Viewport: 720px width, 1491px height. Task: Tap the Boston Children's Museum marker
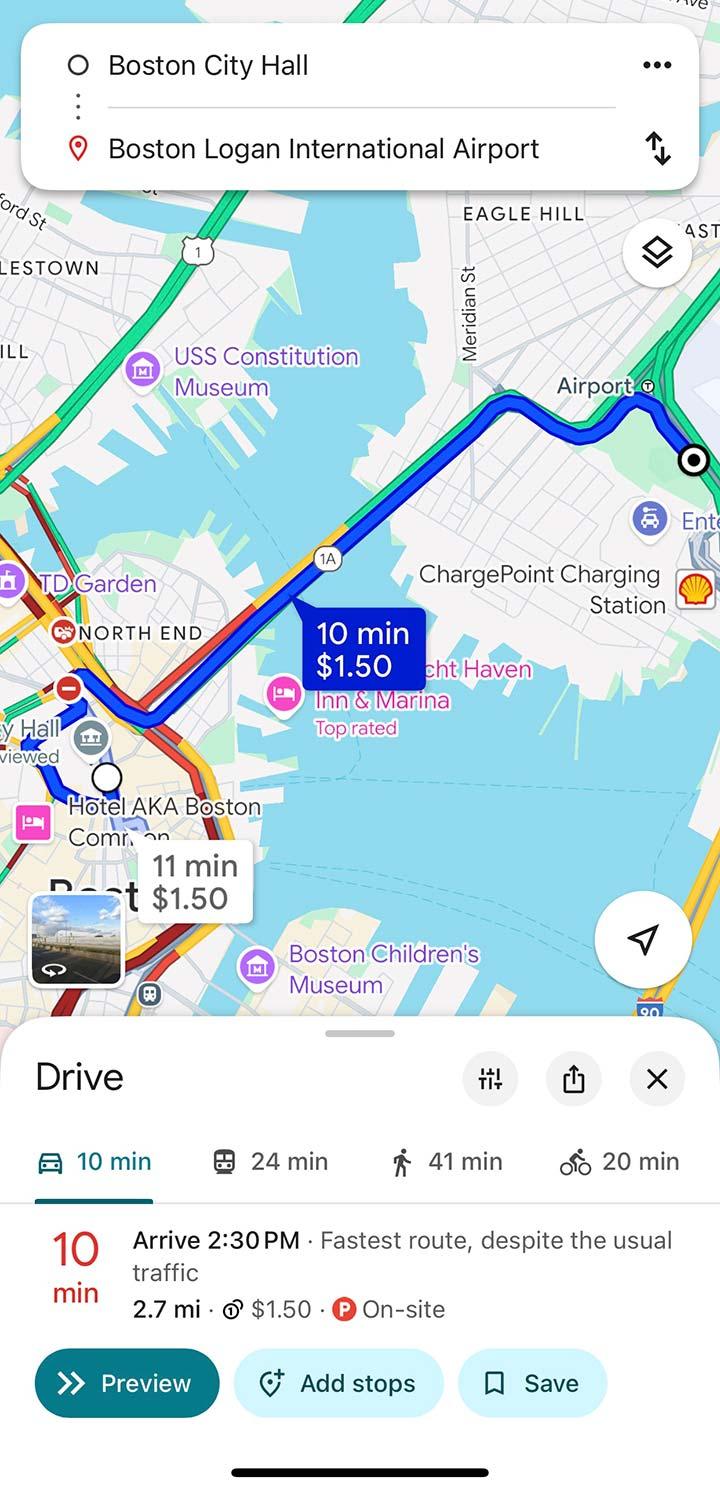click(x=258, y=968)
